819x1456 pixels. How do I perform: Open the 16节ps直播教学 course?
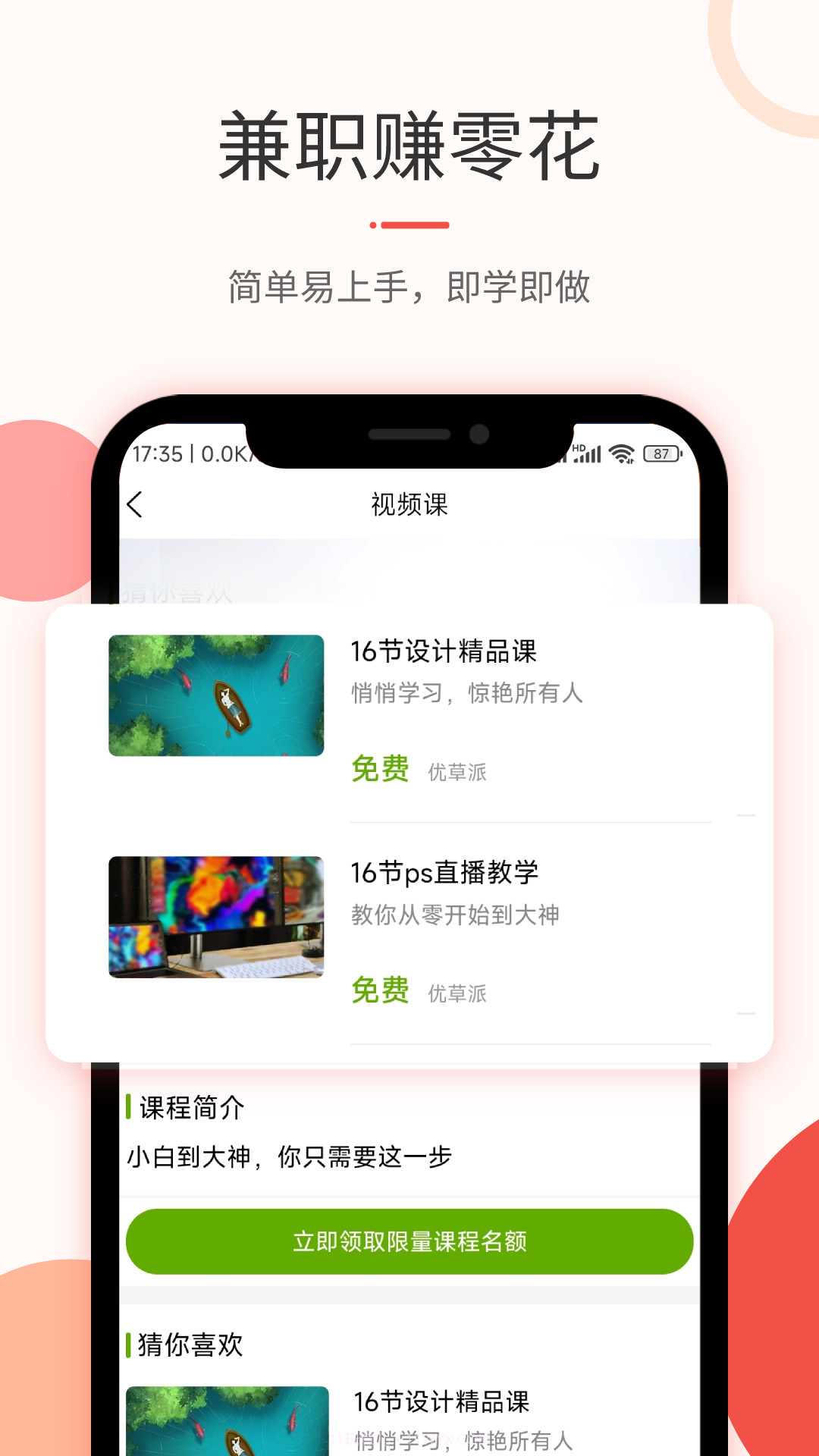click(x=445, y=873)
